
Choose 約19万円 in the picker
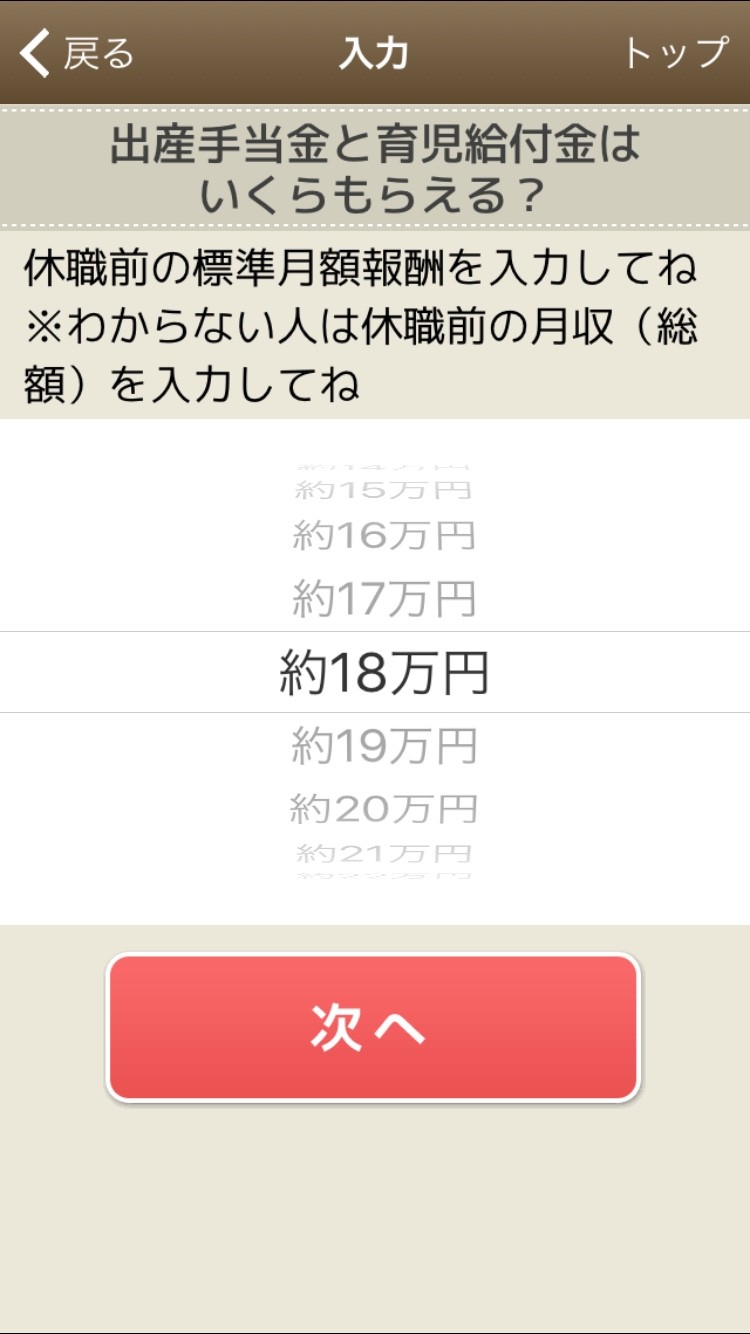pyautogui.click(x=384, y=746)
